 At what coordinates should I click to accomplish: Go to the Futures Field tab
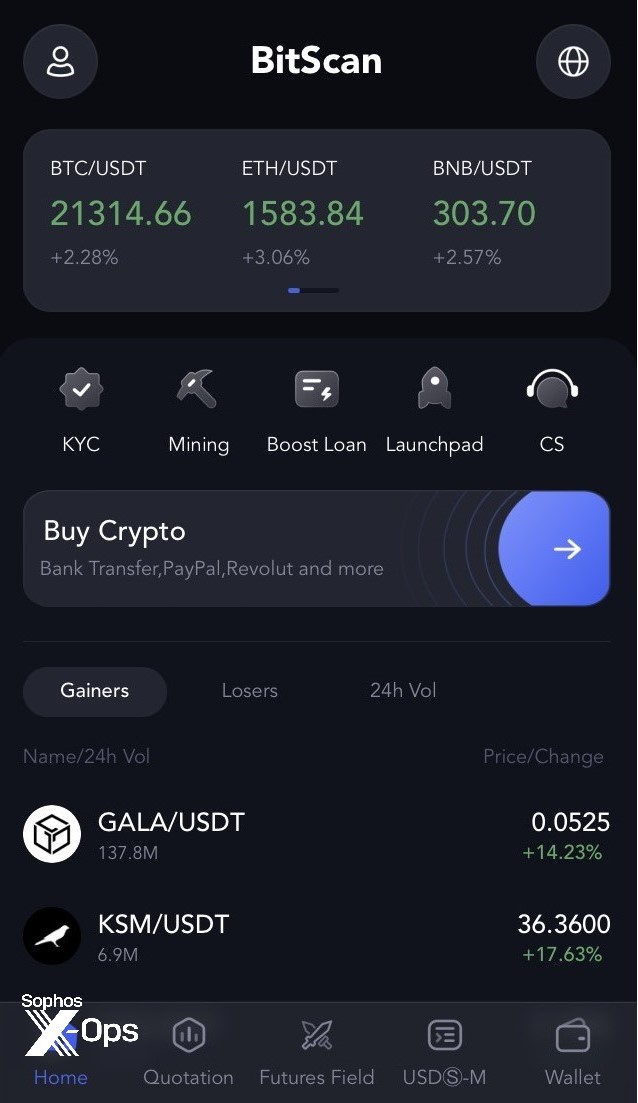coord(316,1053)
